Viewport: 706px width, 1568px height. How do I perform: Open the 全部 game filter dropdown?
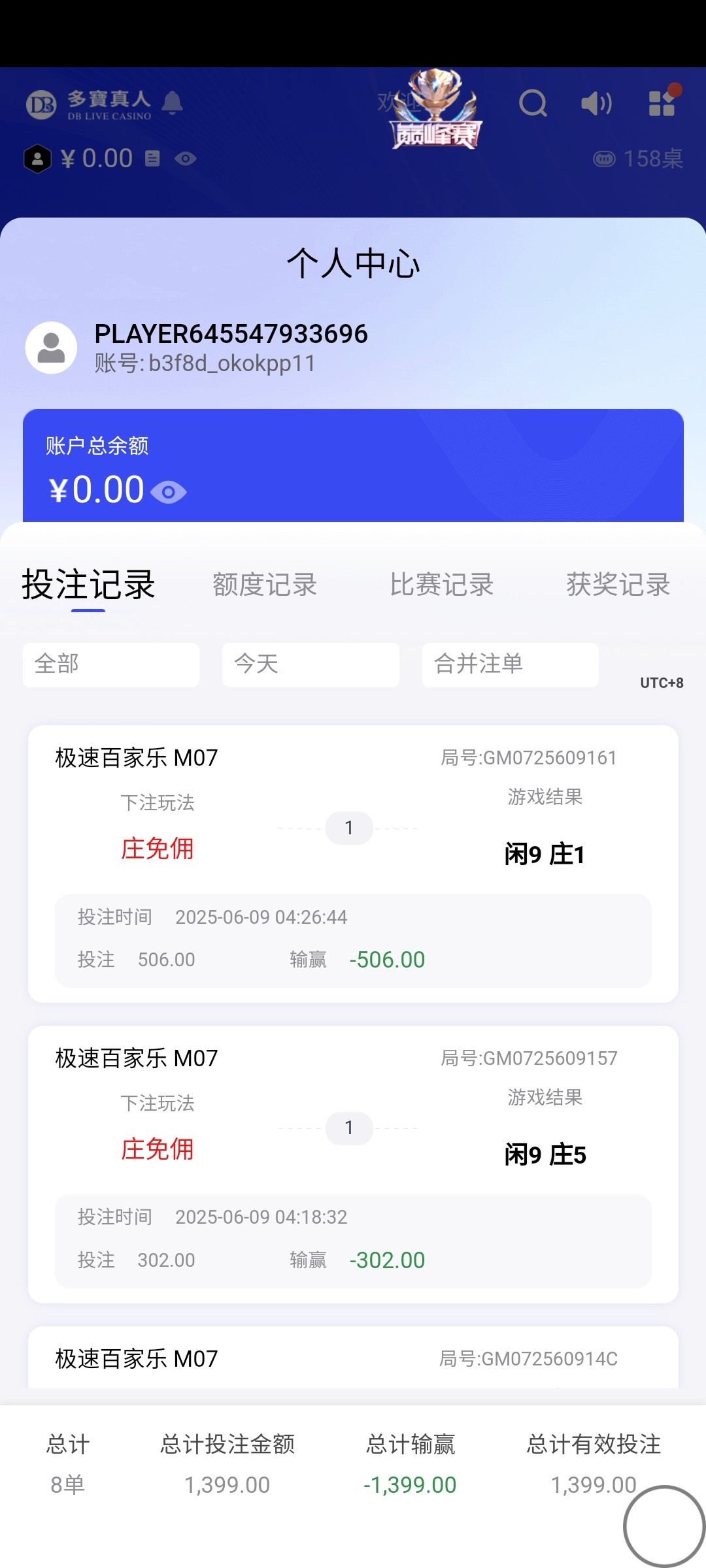click(x=111, y=664)
